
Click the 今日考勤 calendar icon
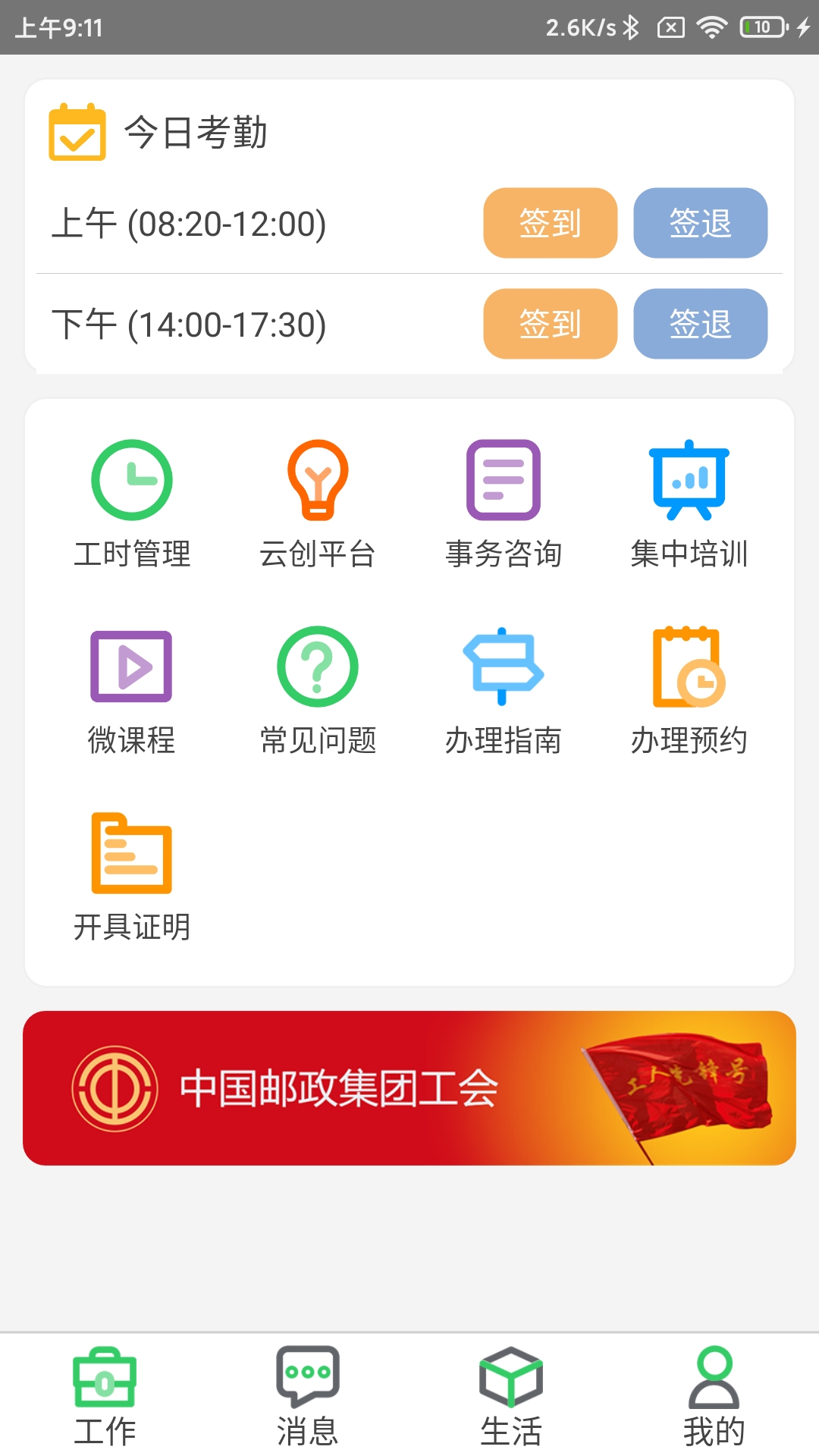coord(77,133)
